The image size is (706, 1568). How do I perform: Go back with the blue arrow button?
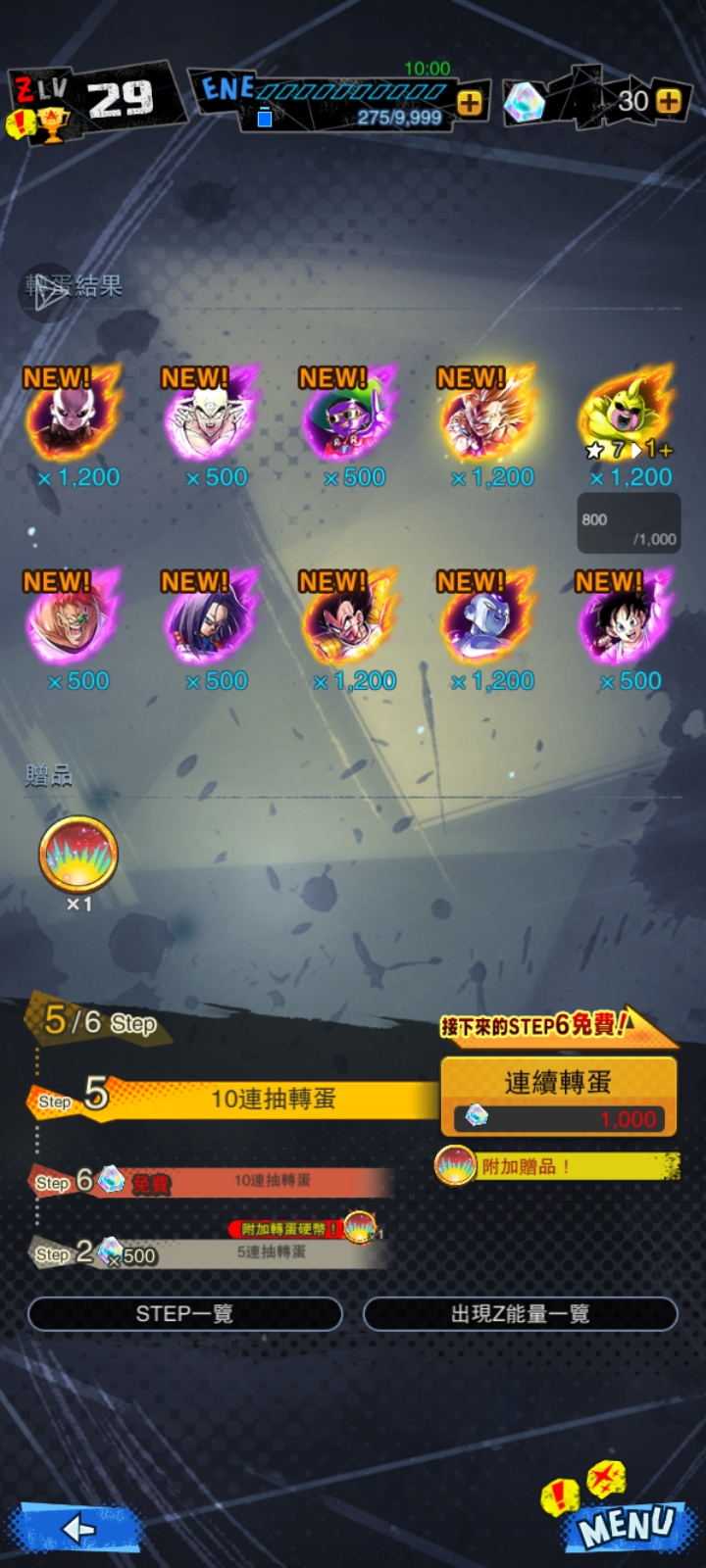tap(76, 1528)
